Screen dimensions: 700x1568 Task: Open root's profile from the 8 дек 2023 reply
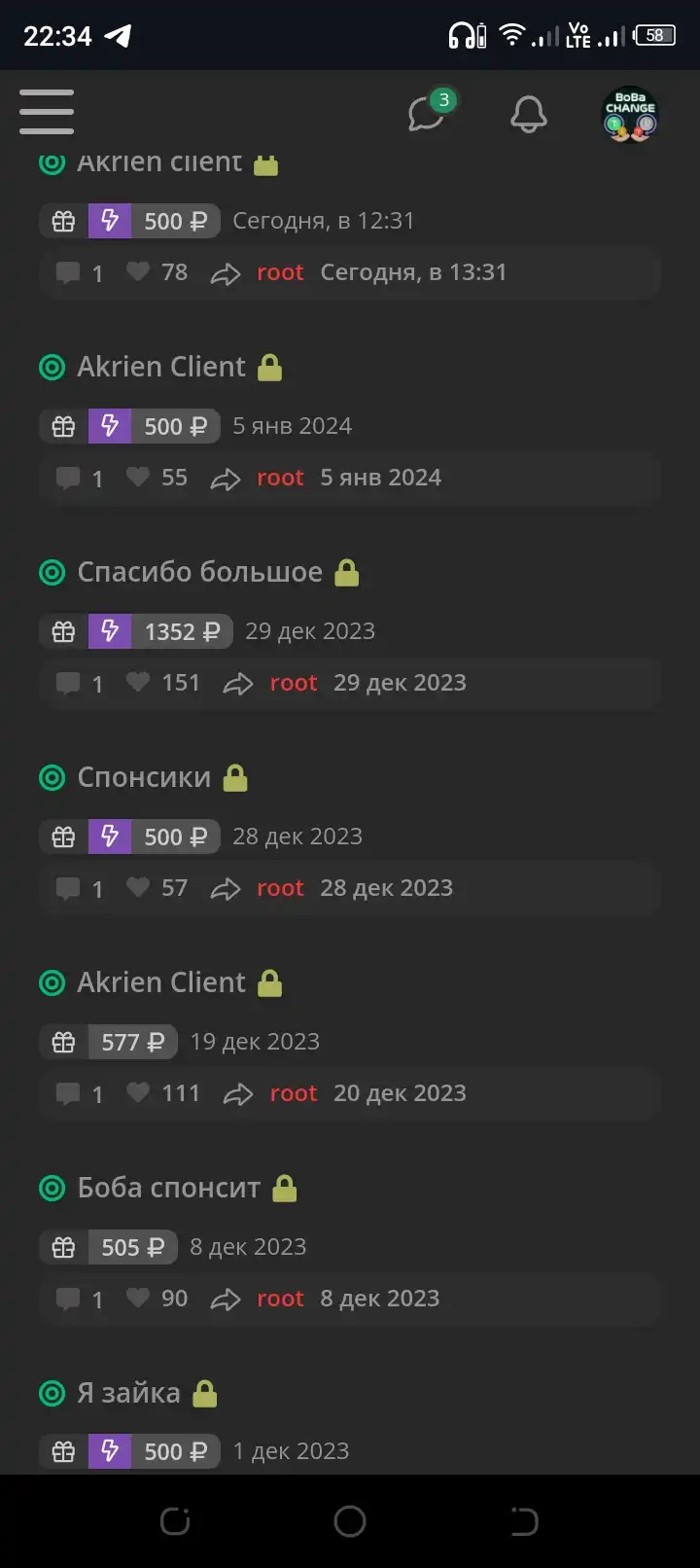point(280,1299)
